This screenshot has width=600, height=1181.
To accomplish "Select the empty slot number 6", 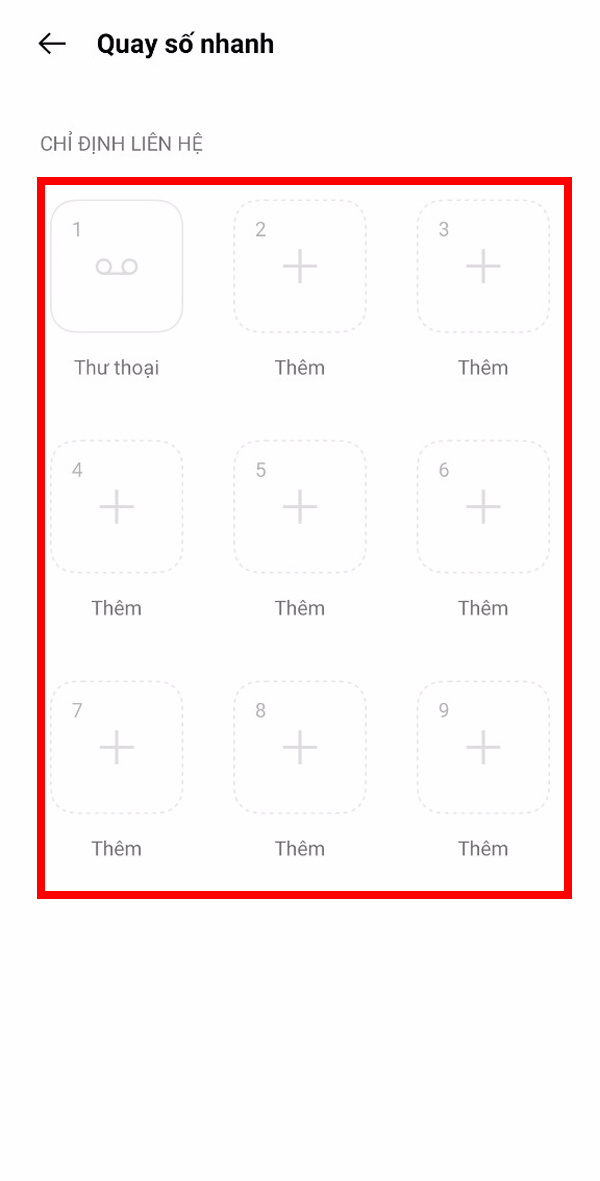I will pos(483,507).
